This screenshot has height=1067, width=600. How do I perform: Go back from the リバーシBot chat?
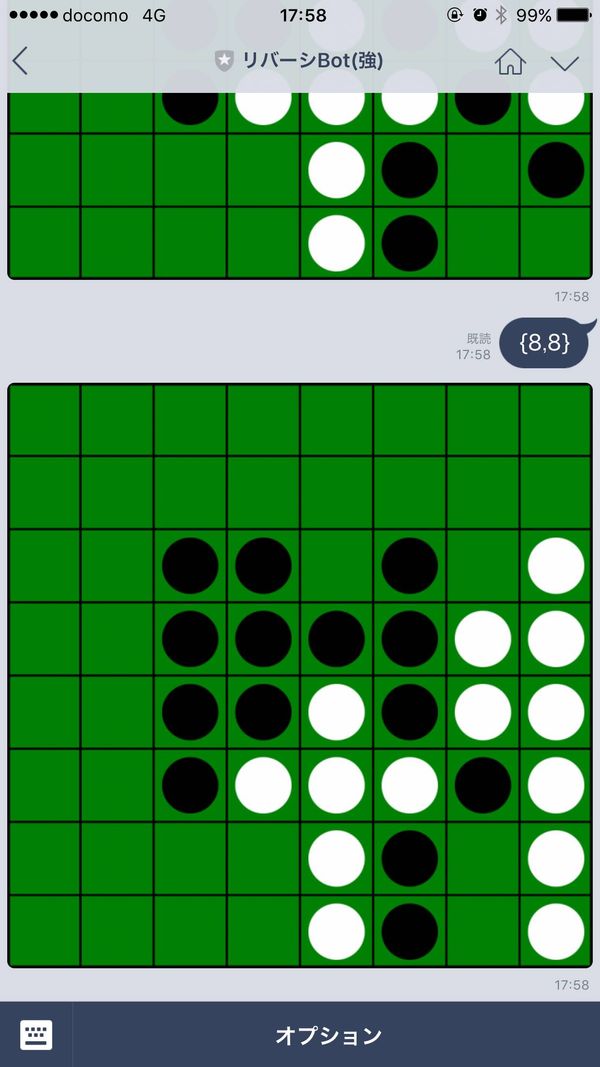click(x=20, y=62)
